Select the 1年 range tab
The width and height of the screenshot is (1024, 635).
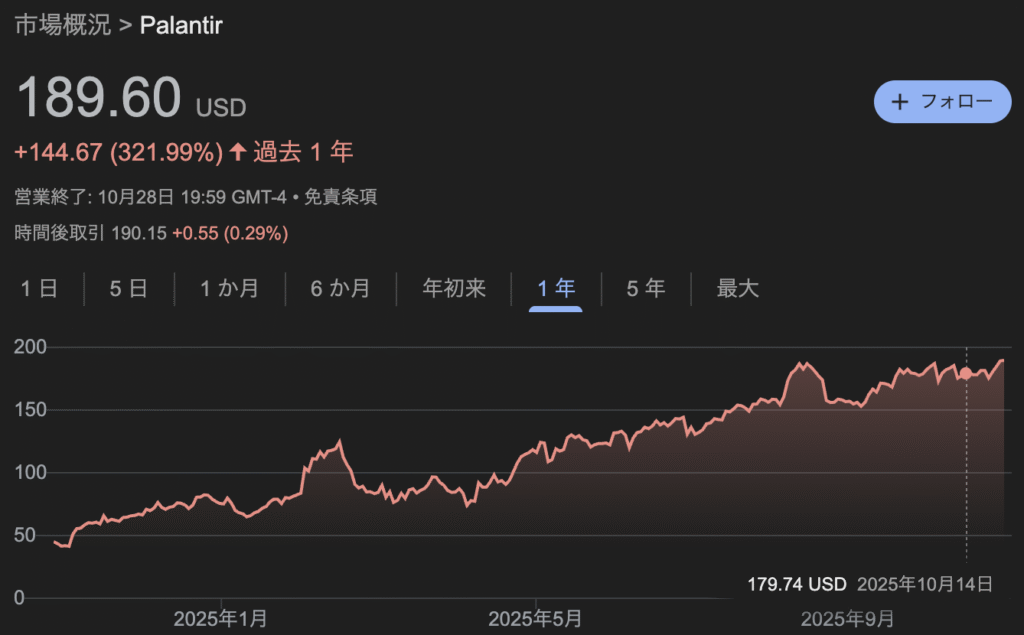pos(556,289)
